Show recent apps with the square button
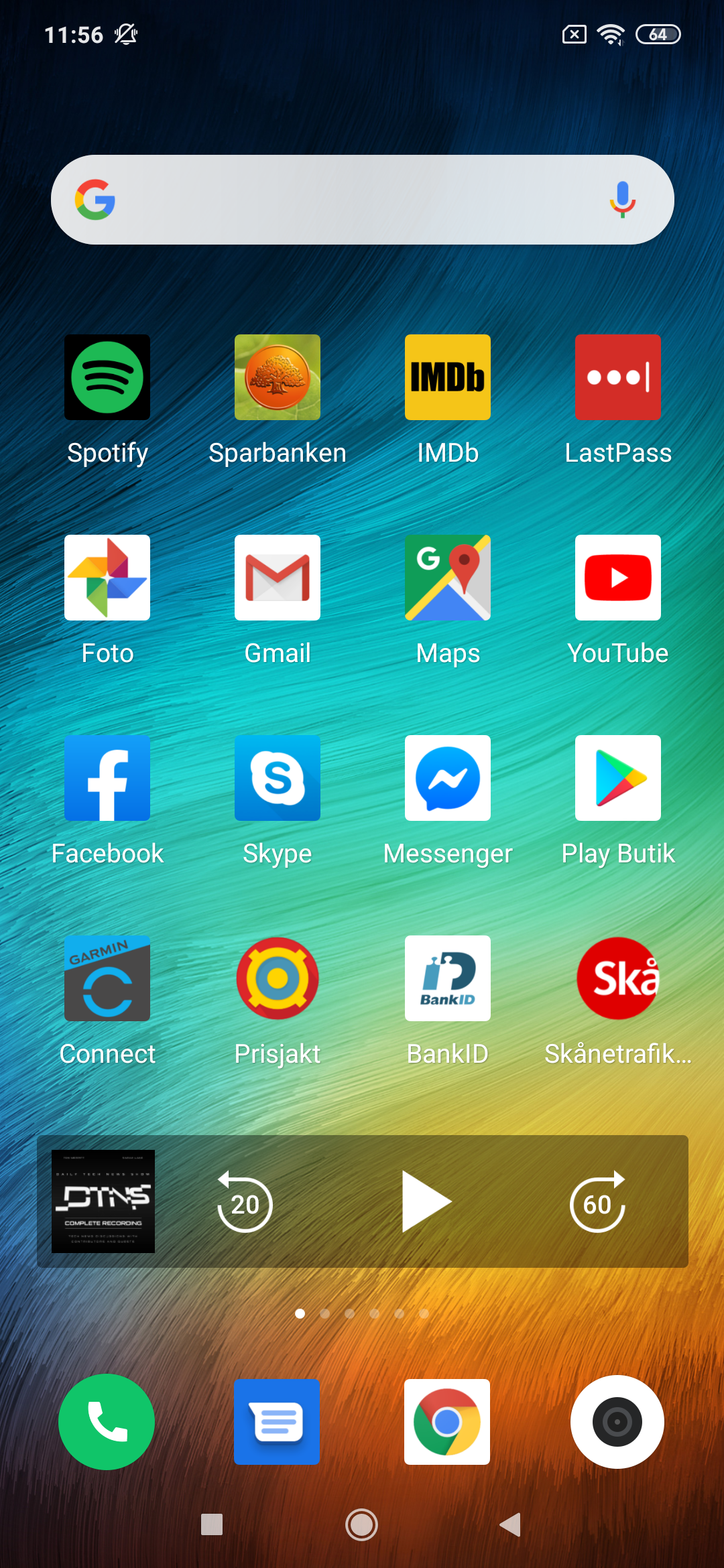Image resolution: width=724 pixels, height=1568 pixels. click(x=212, y=1524)
